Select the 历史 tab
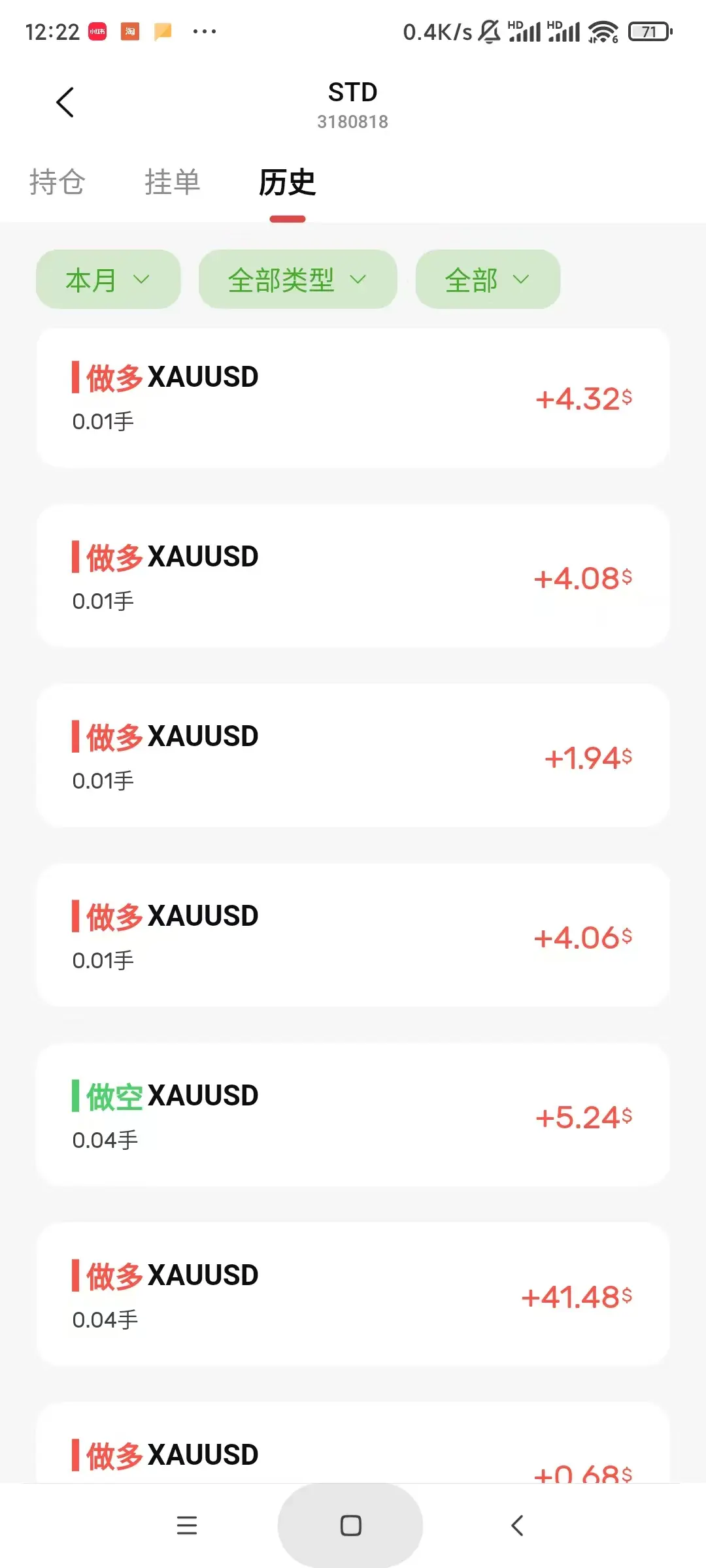Screen dimensions: 706x1568 click(287, 182)
